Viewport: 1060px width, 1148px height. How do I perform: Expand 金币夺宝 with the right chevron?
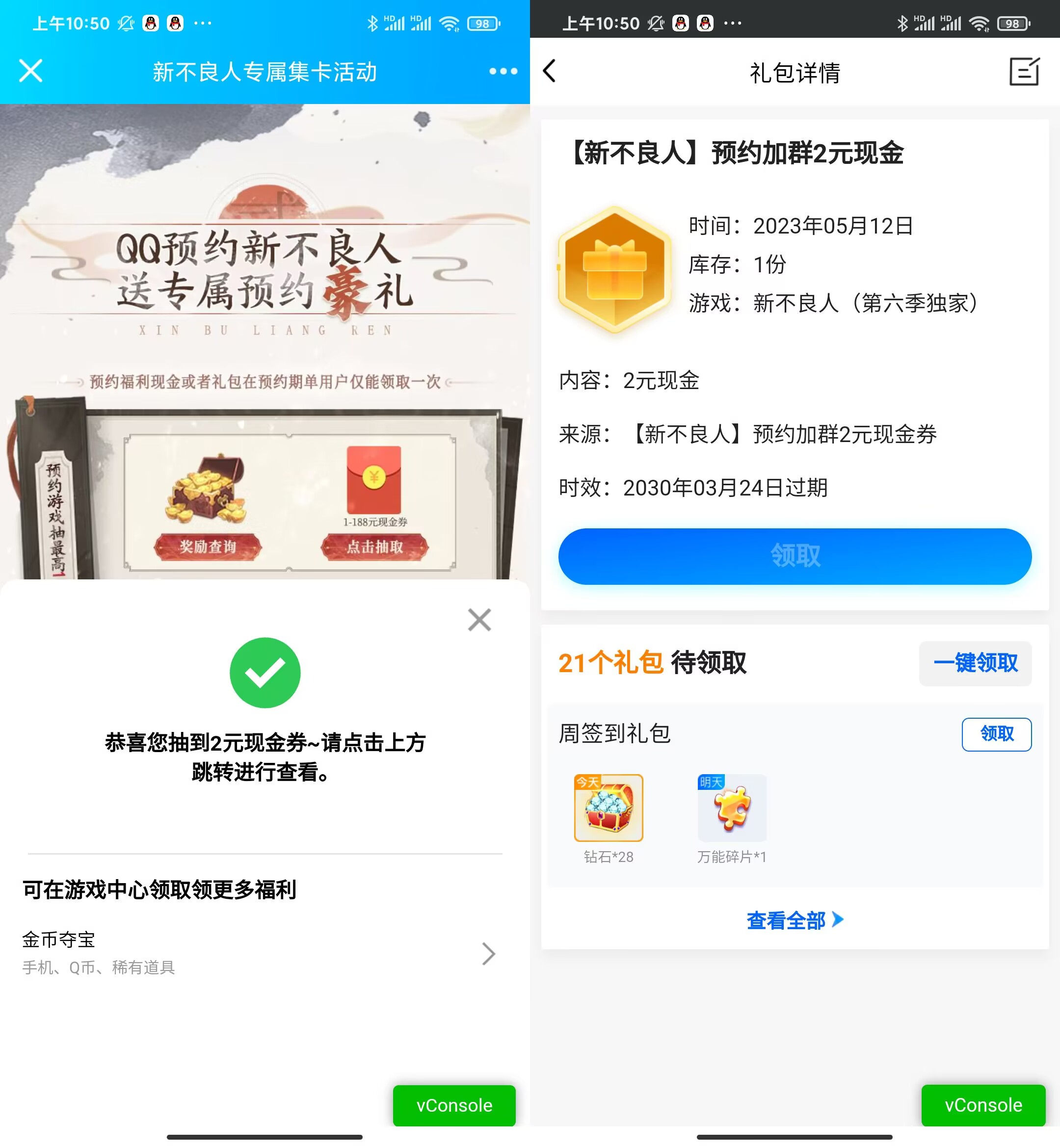click(x=489, y=954)
